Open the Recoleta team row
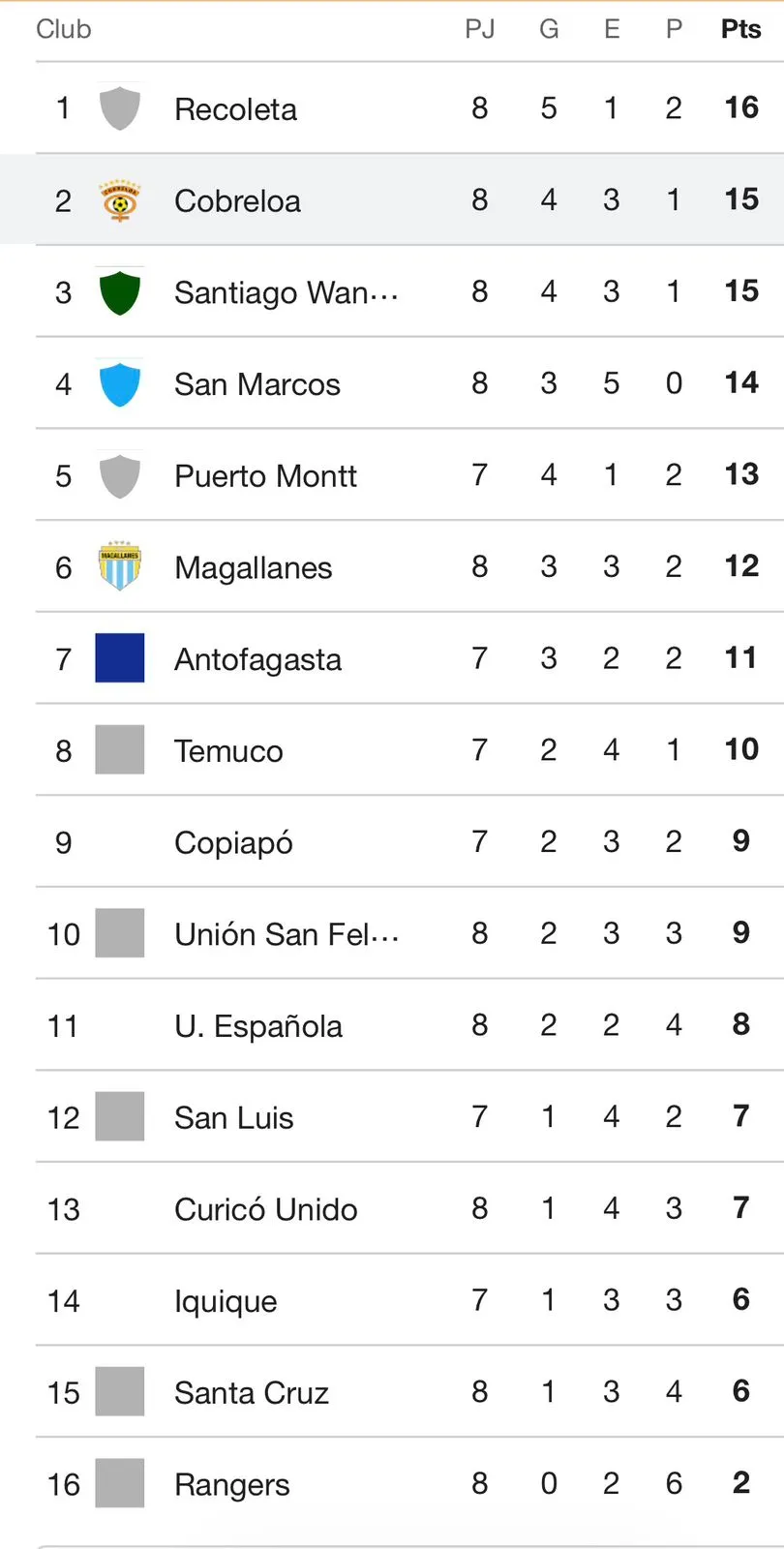The image size is (784, 1549). coord(235,108)
